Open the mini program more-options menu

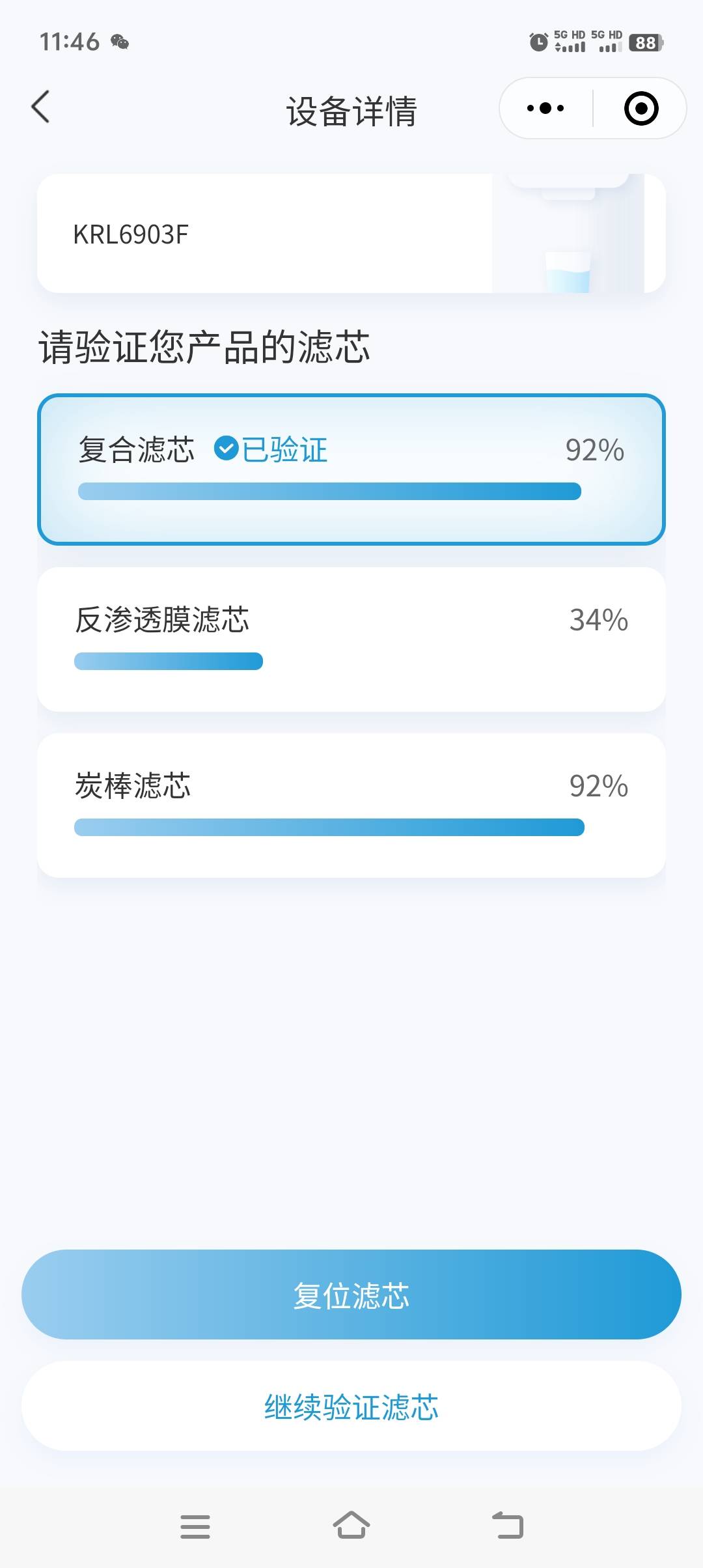(545, 108)
